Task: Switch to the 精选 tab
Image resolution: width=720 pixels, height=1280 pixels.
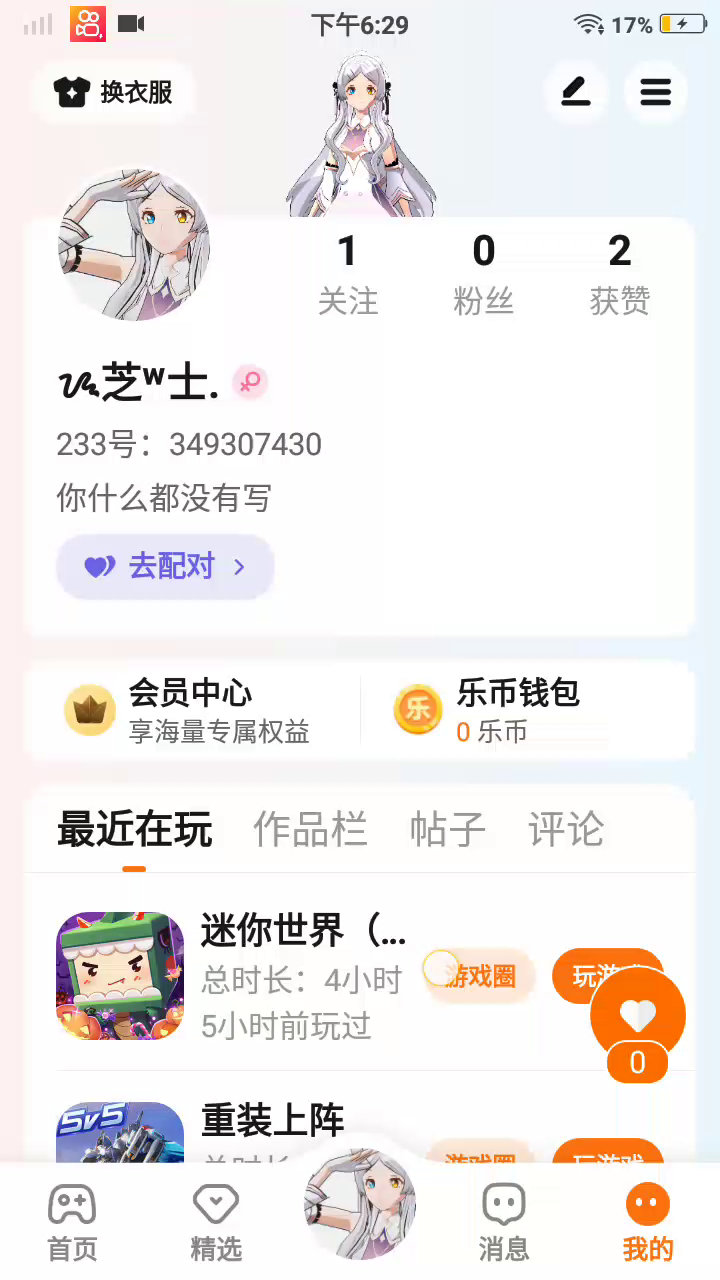Action: point(216,1222)
